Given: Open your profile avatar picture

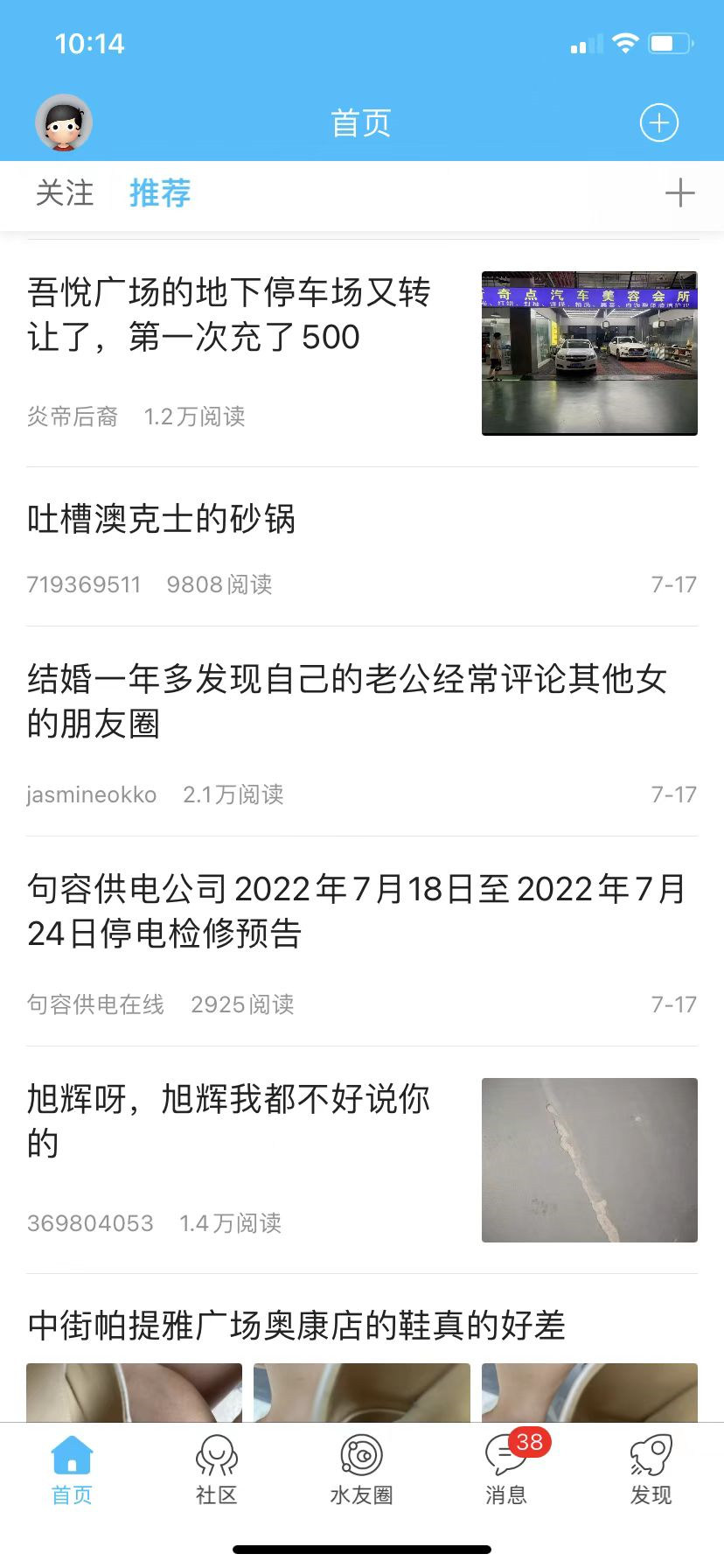Looking at the screenshot, I should (x=65, y=122).
